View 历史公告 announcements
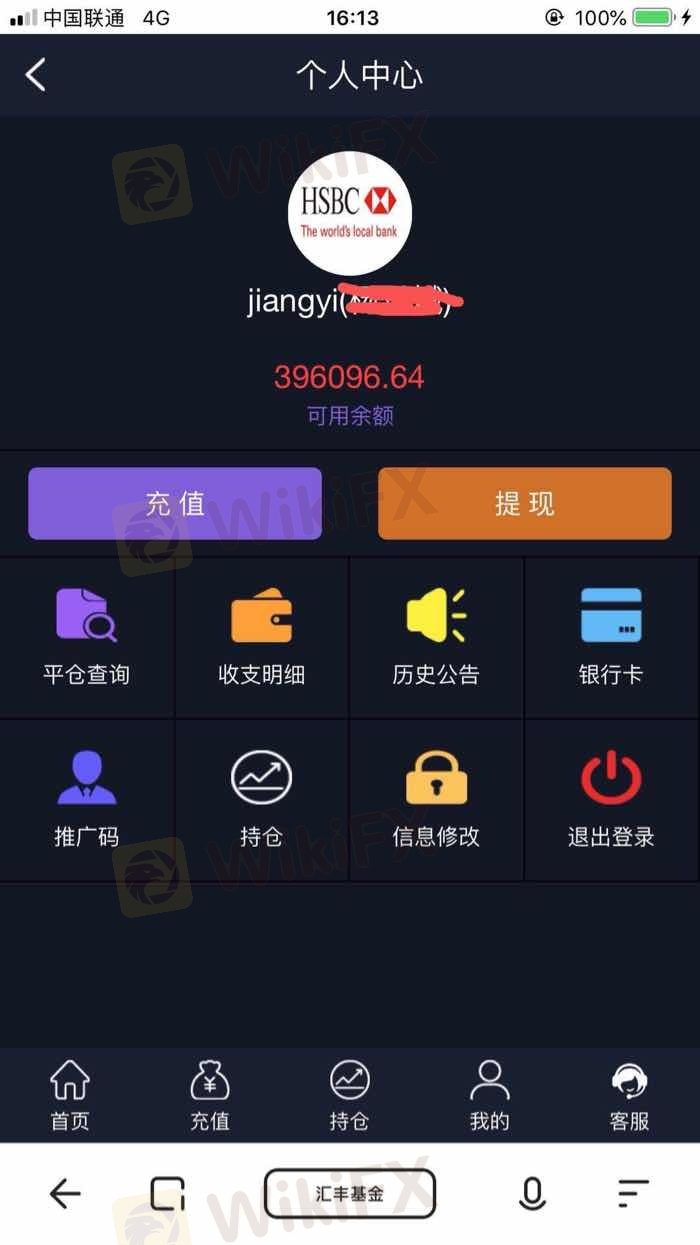Screen dimensions: 700x1245 (436, 636)
